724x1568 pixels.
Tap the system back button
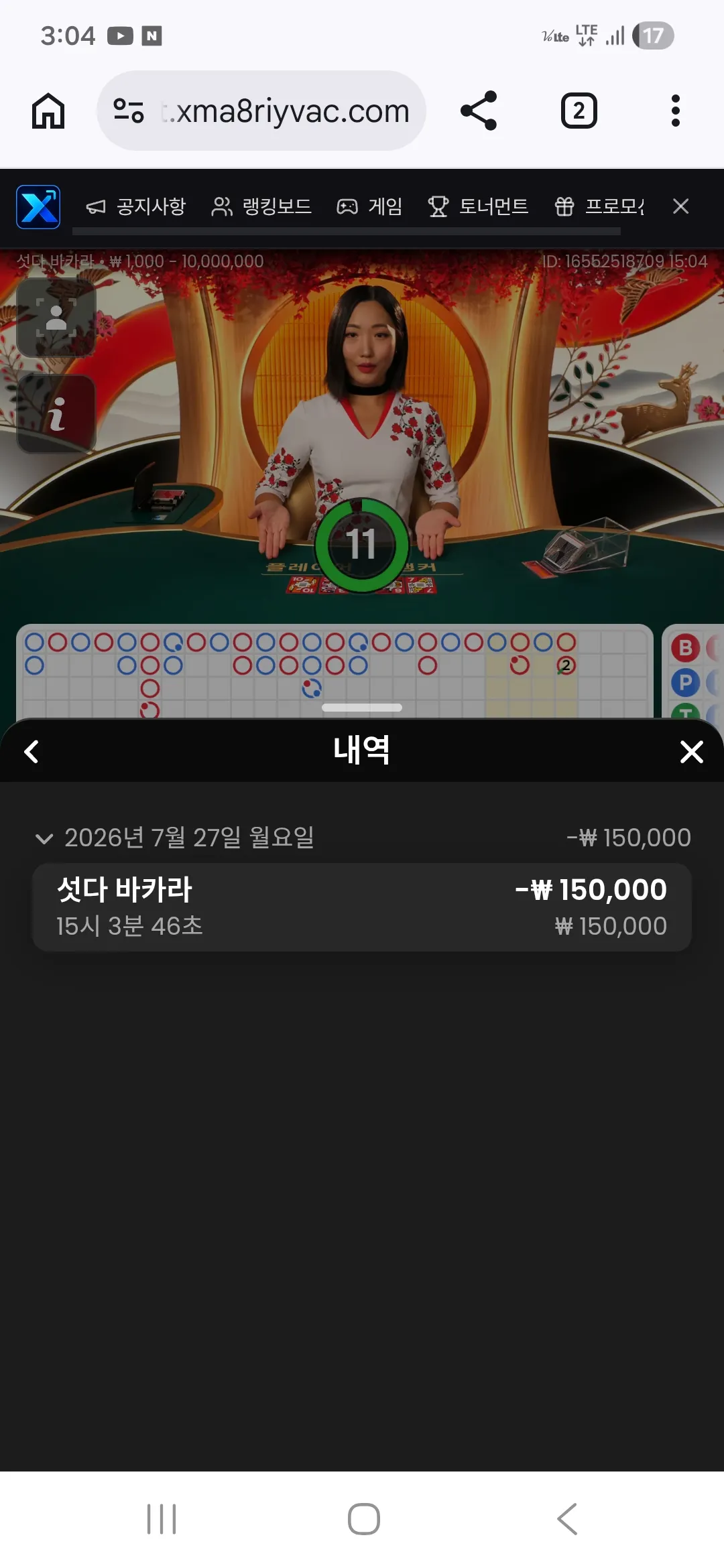(x=567, y=1518)
